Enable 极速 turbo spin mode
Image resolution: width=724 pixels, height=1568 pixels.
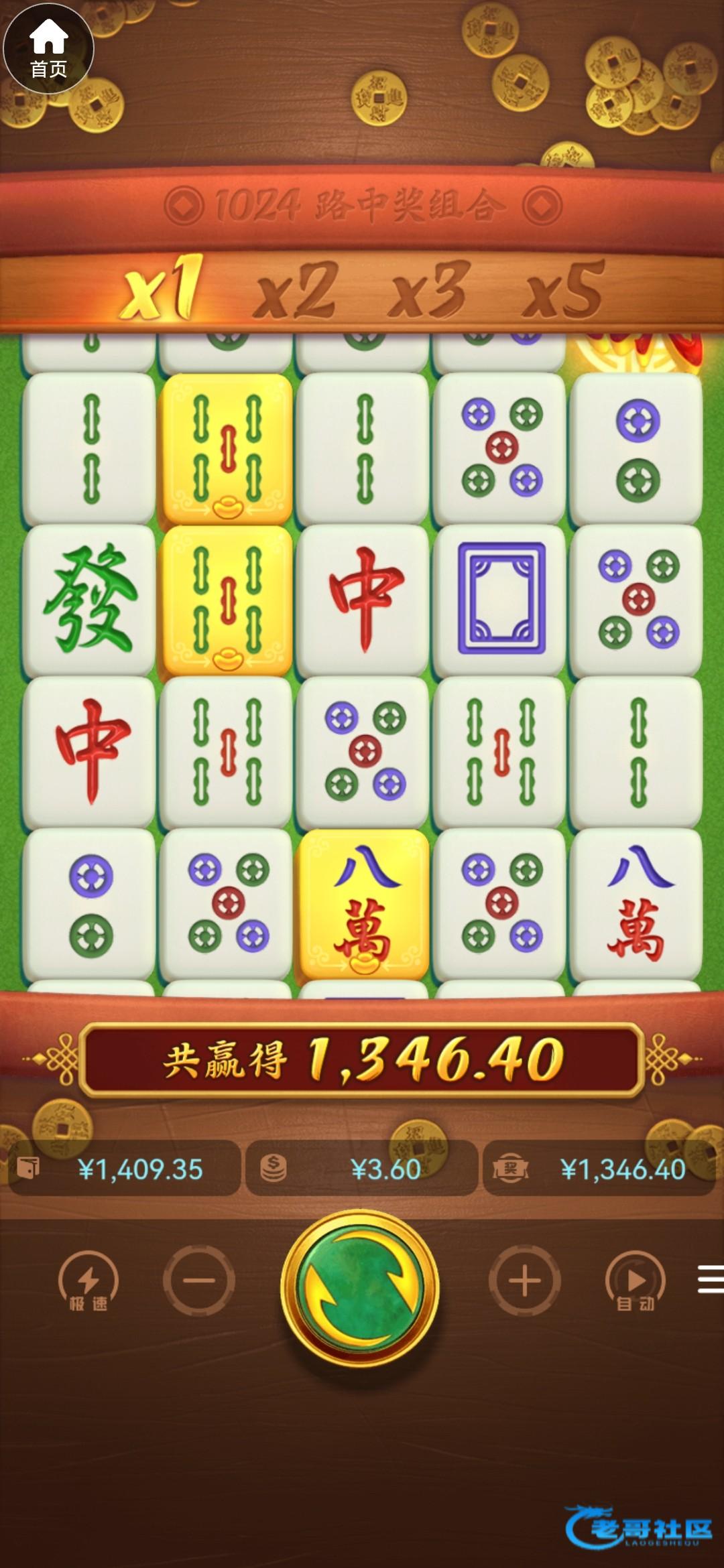(x=88, y=1282)
